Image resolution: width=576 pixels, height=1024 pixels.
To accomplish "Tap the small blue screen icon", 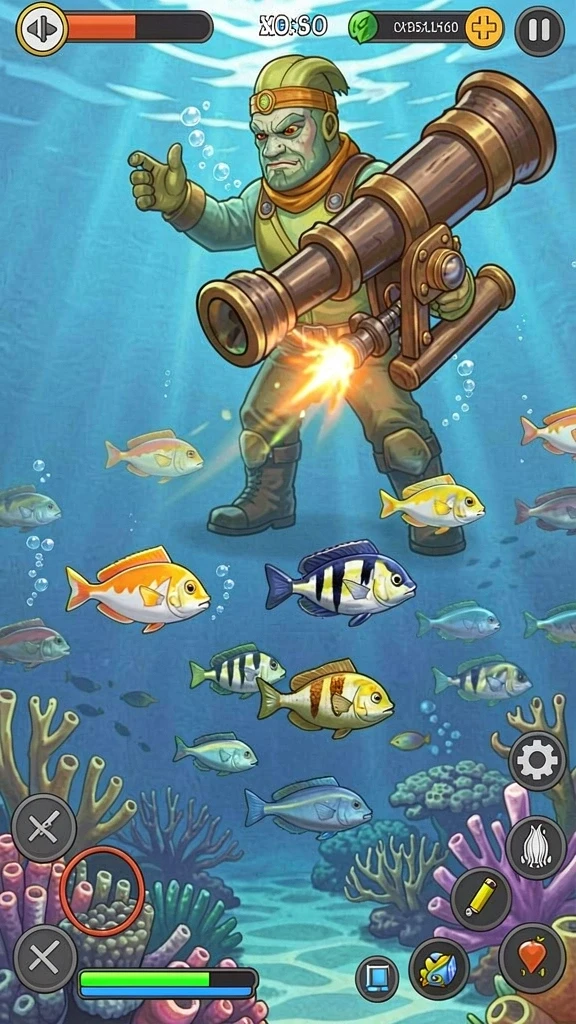I will pyautogui.click(x=377, y=978).
